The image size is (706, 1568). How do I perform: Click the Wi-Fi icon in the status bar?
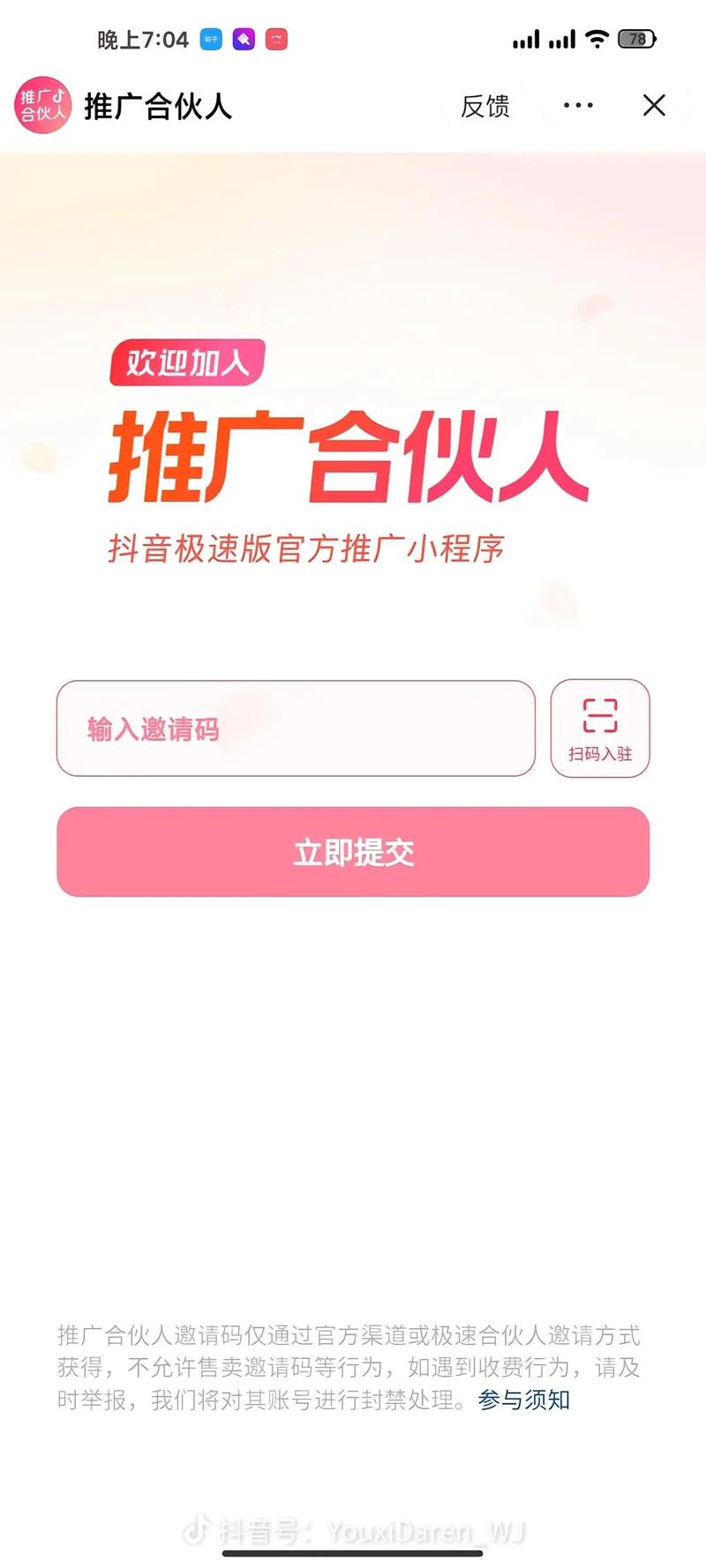pyautogui.click(x=597, y=38)
